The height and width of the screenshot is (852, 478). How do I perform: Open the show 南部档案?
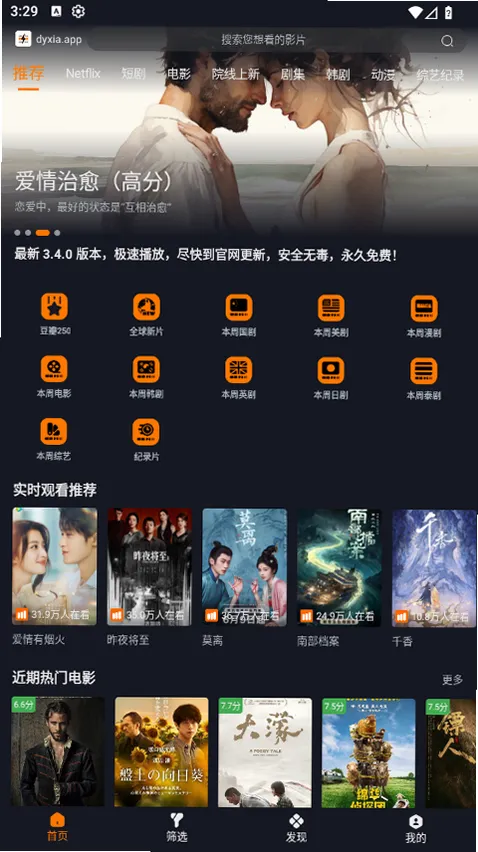coord(339,578)
